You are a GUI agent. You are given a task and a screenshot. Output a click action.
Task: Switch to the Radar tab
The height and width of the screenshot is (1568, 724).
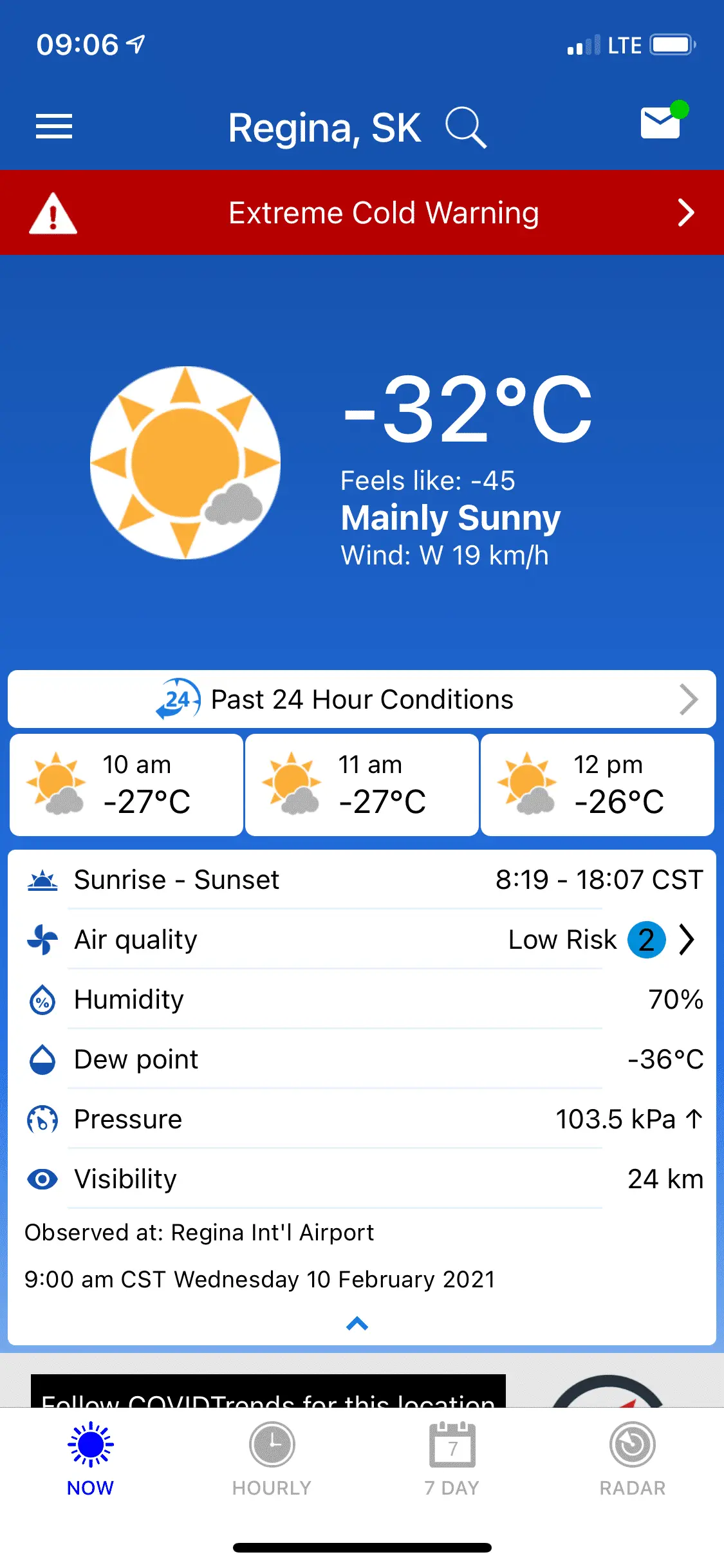coord(633,1458)
